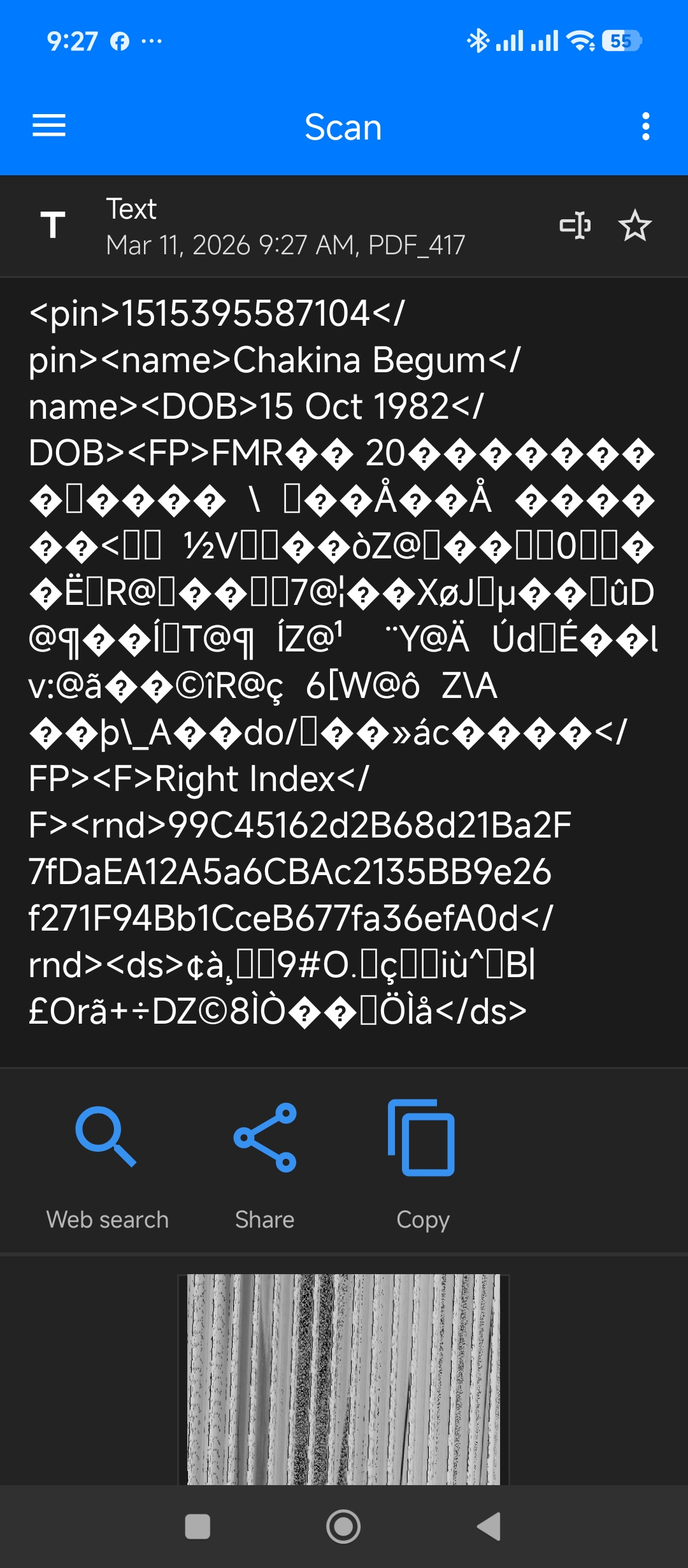Viewport: 688px width, 1568px height.
Task: Tap the rename icon beside the star
Action: [575, 226]
